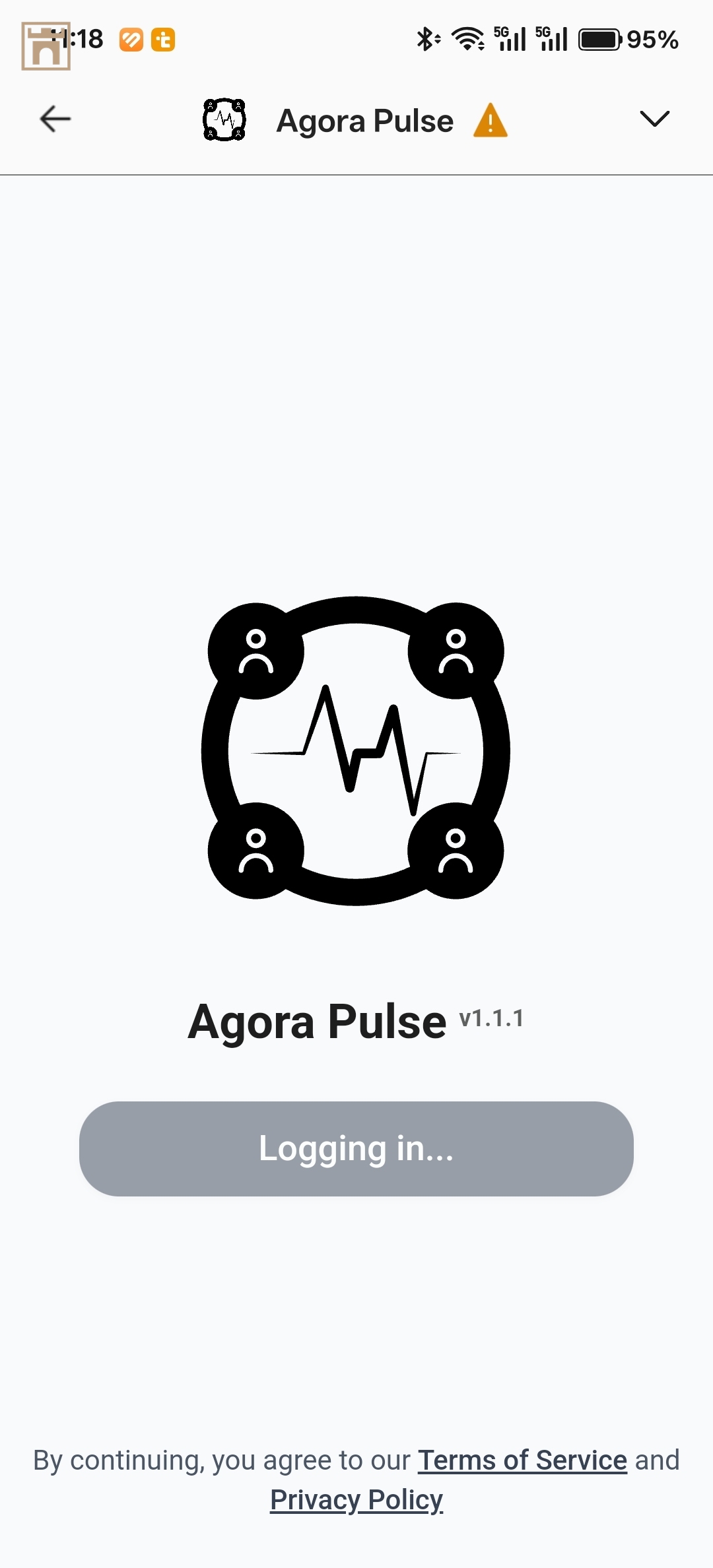
Task: Go back using the header arrow
Action: [x=55, y=119]
